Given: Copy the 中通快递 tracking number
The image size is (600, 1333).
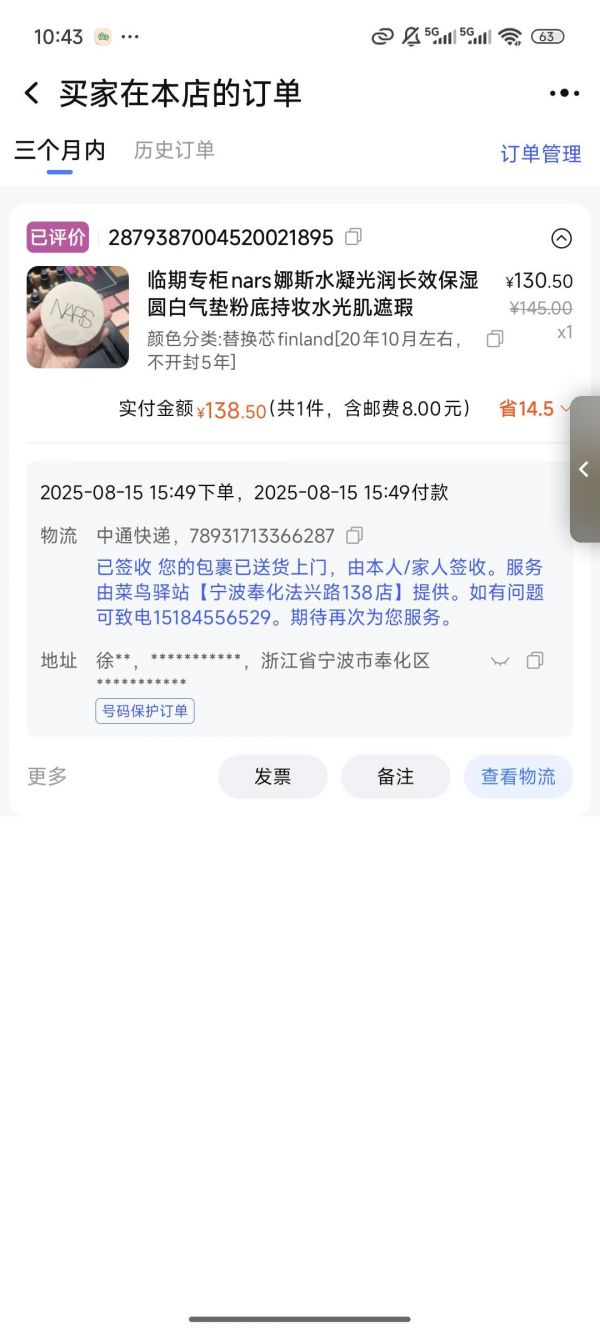Looking at the screenshot, I should tap(354, 535).
